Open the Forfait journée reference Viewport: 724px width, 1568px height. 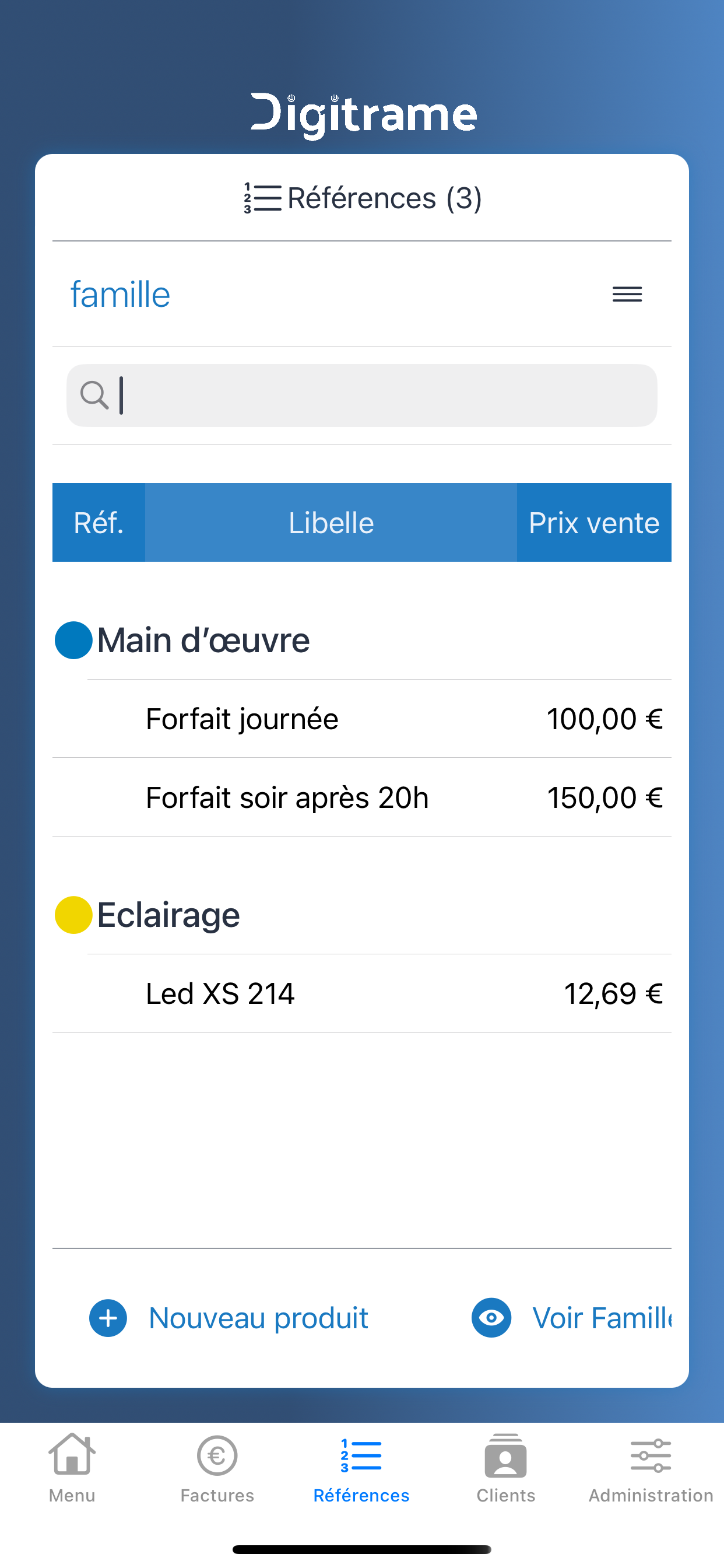pyautogui.click(x=361, y=719)
